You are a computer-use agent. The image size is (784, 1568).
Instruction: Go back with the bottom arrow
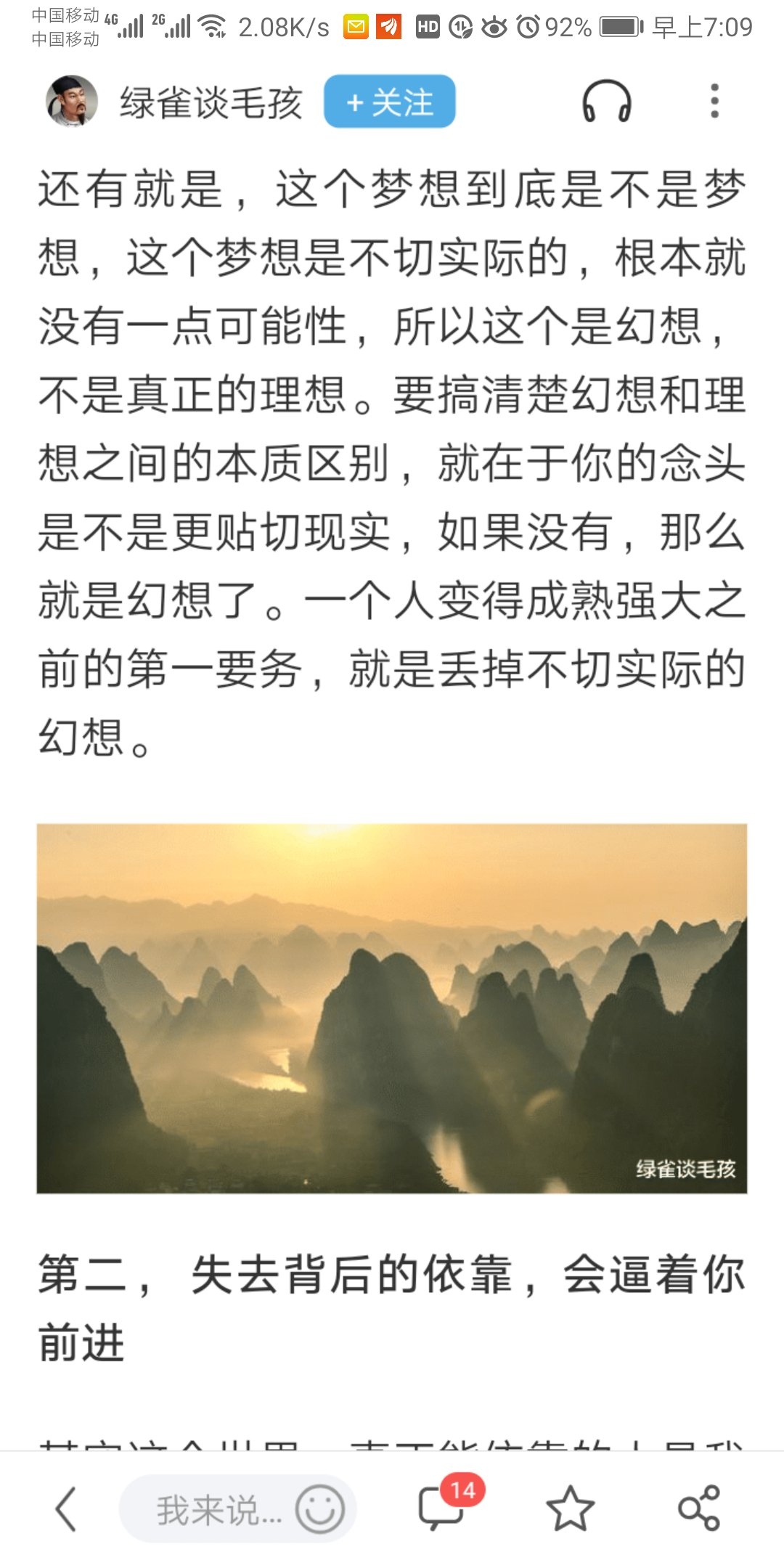pos(65,1510)
